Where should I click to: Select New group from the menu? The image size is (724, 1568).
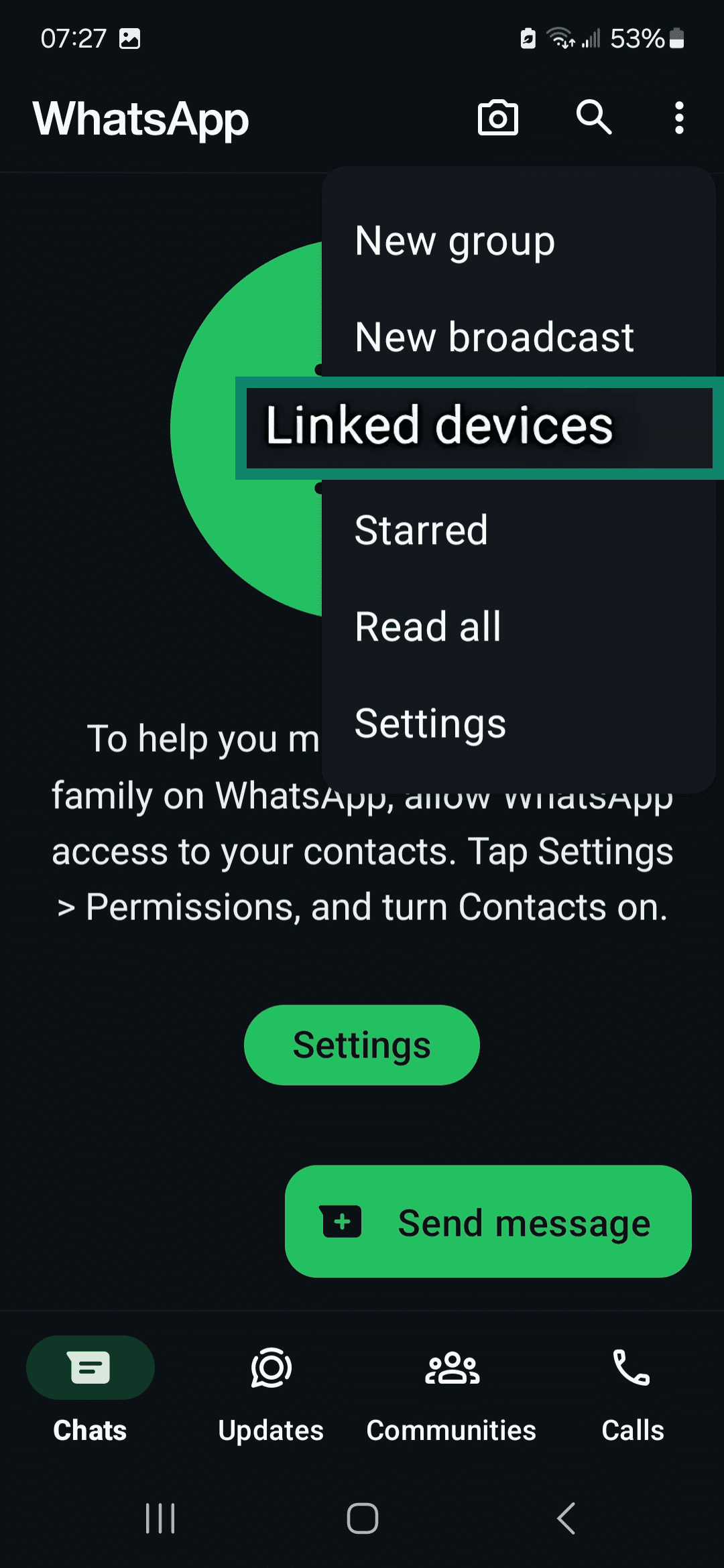click(455, 241)
